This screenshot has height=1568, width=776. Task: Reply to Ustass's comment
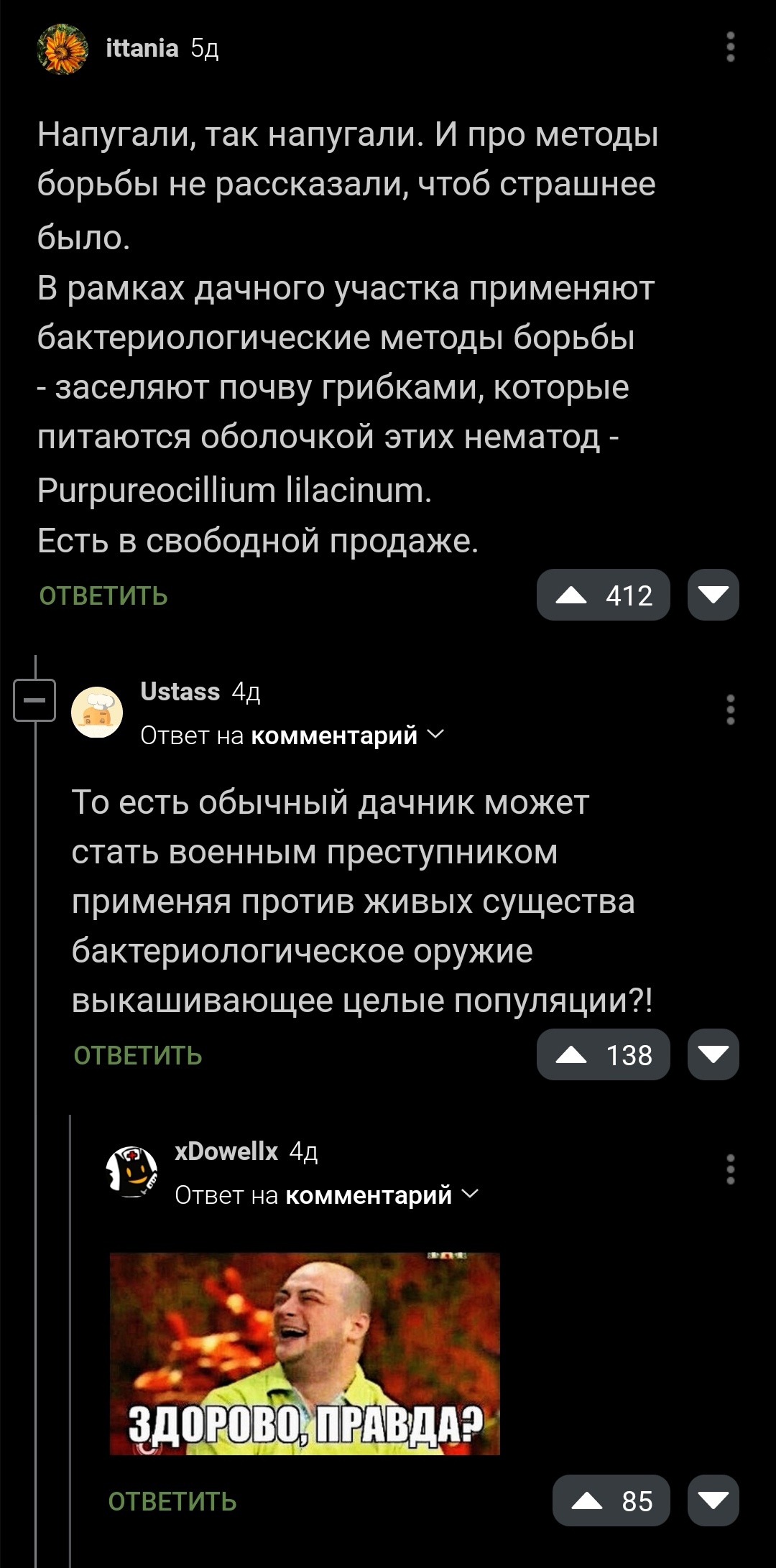(138, 1055)
